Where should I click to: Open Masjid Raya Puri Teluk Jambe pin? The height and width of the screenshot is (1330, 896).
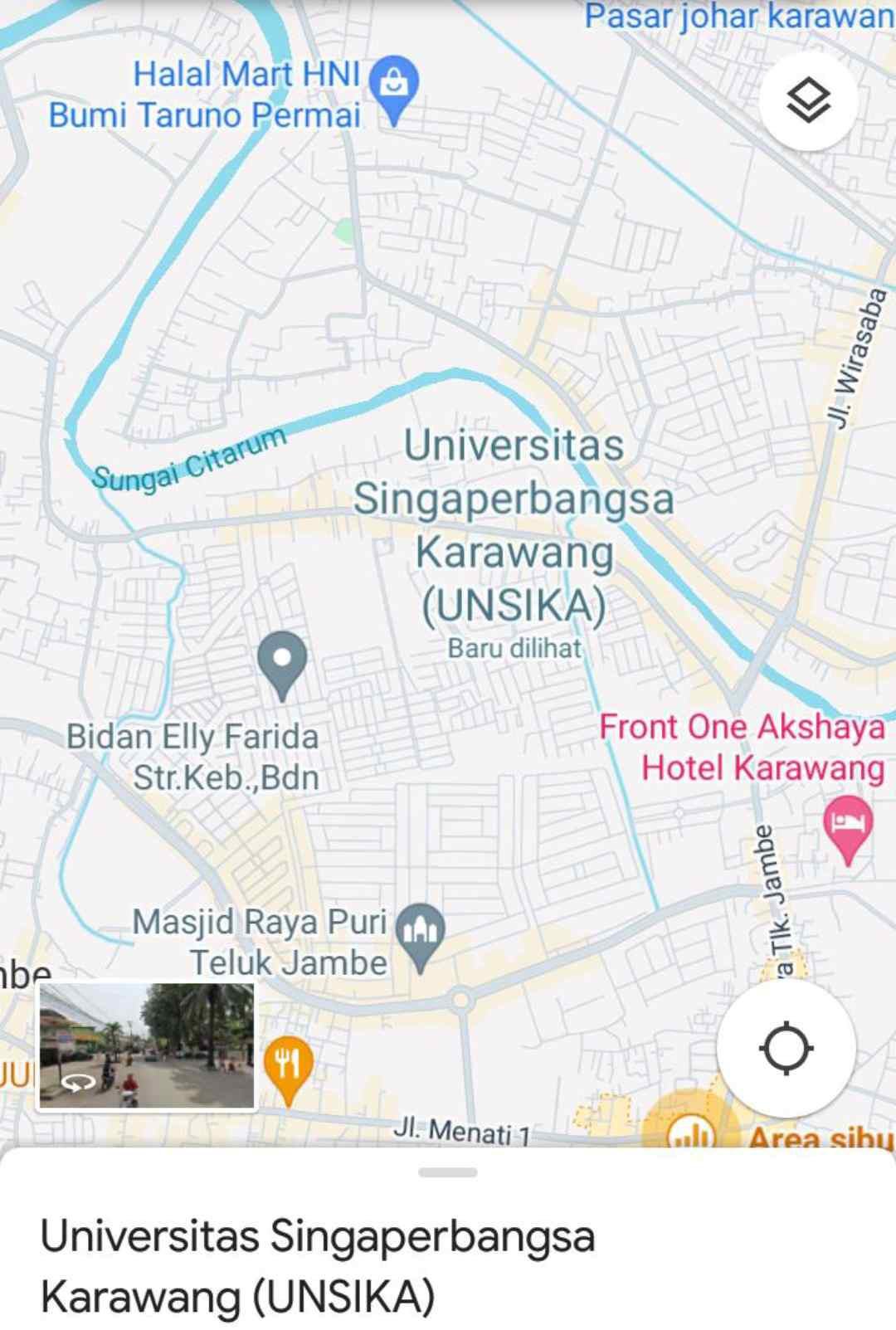pyautogui.click(x=421, y=933)
